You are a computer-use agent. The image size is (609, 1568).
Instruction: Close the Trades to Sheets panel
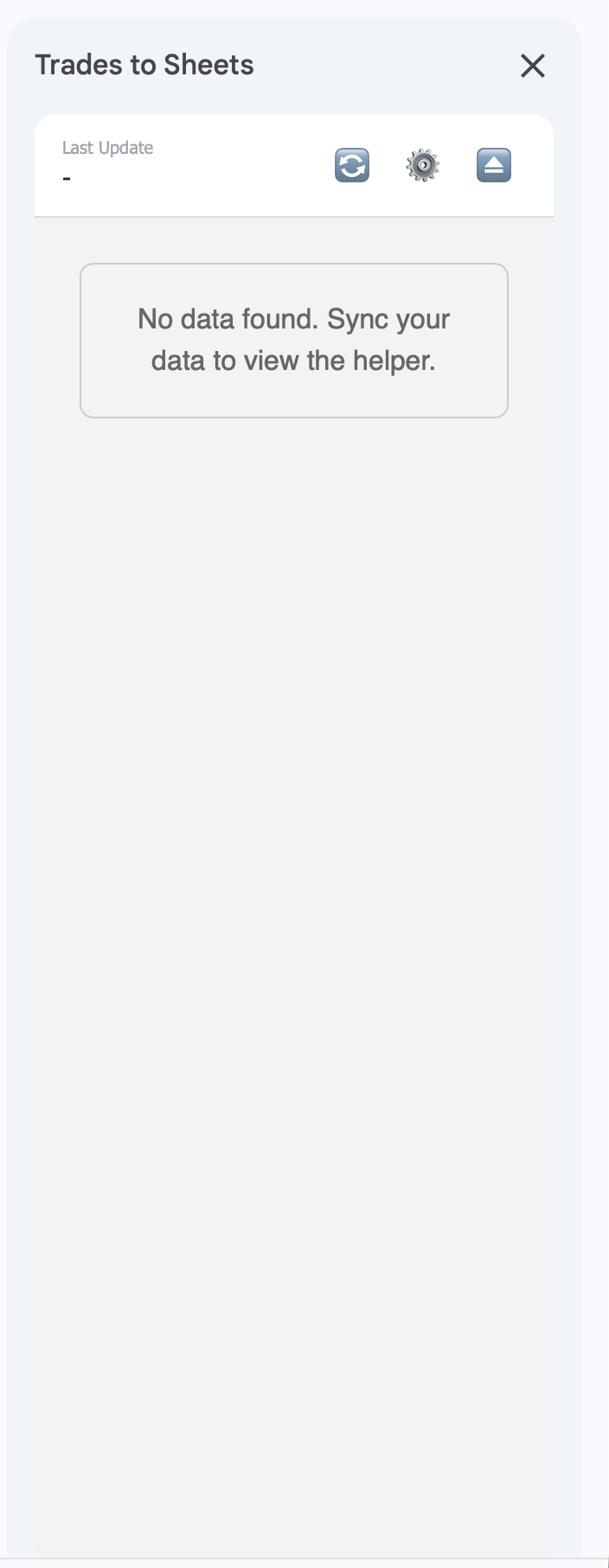tap(533, 66)
